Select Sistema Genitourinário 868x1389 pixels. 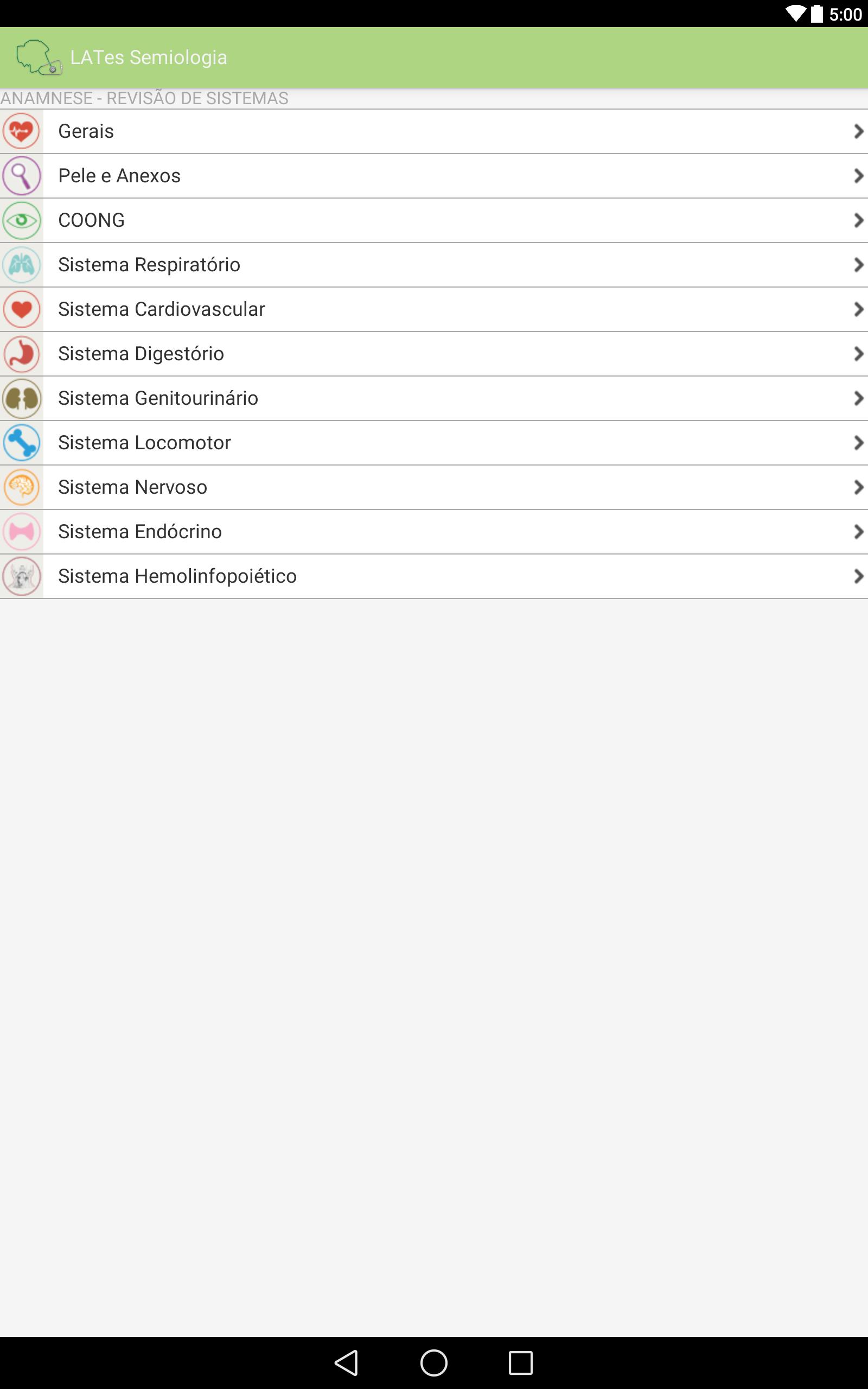(x=433, y=398)
